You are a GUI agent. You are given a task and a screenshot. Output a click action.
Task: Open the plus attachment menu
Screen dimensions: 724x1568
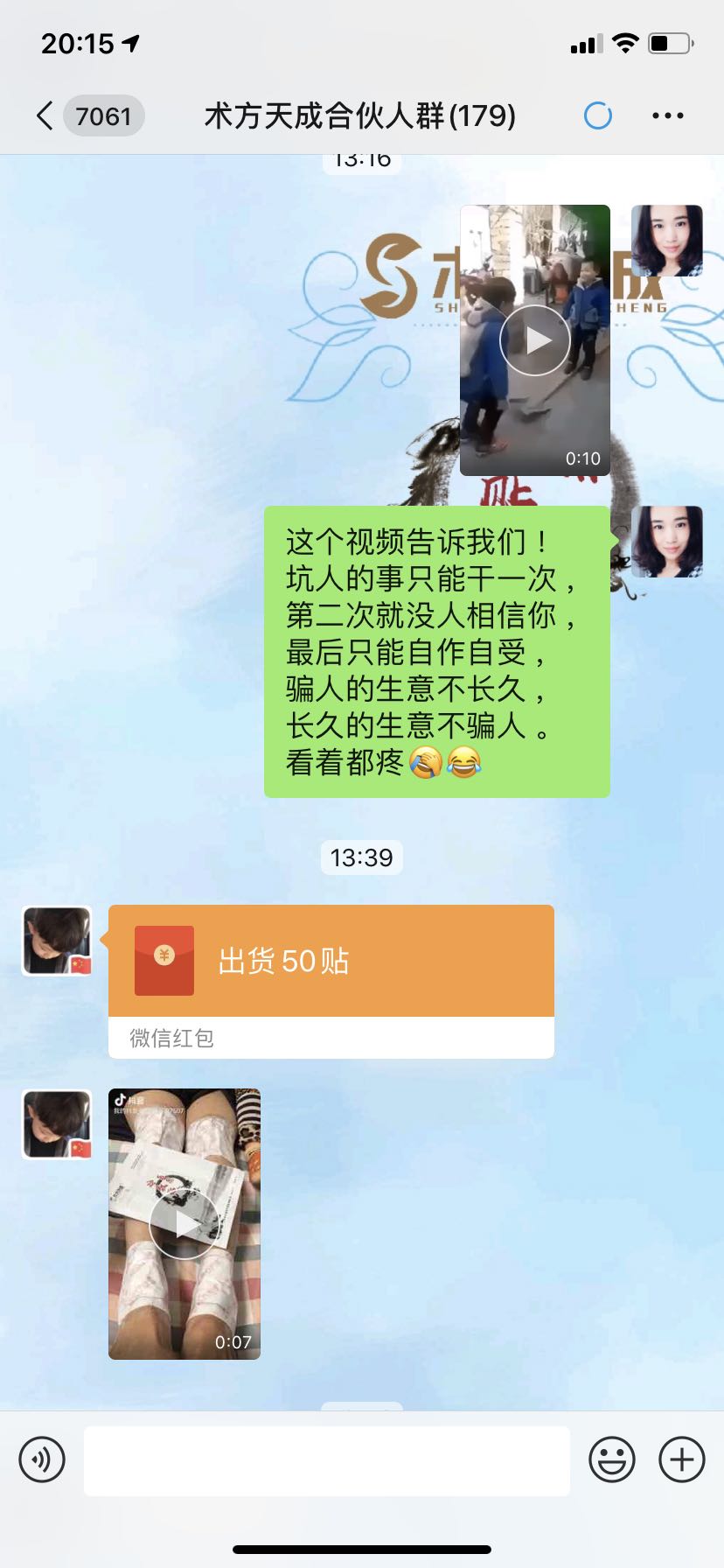(x=682, y=1459)
